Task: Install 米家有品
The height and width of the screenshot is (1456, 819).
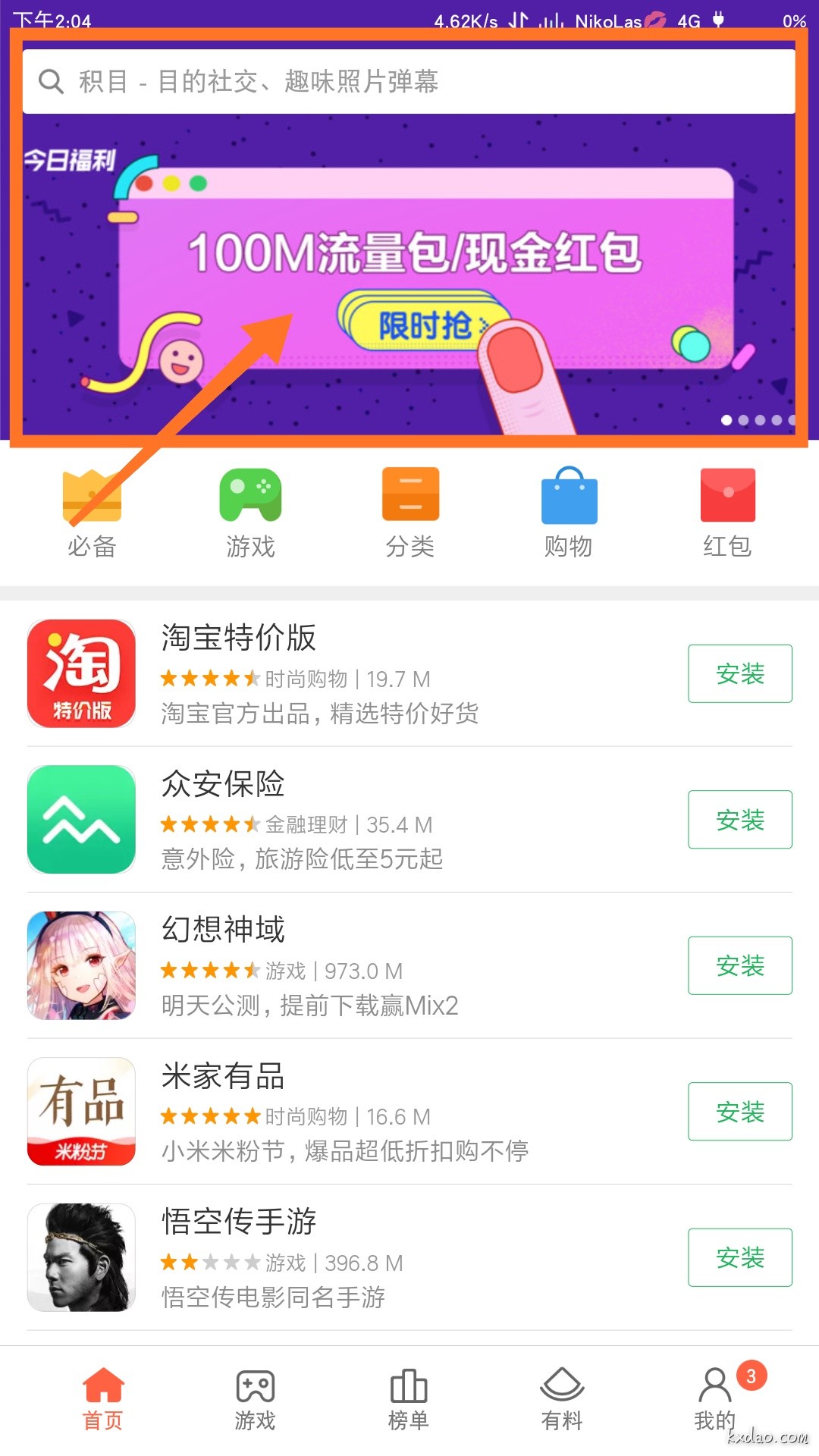Action: (x=739, y=1112)
